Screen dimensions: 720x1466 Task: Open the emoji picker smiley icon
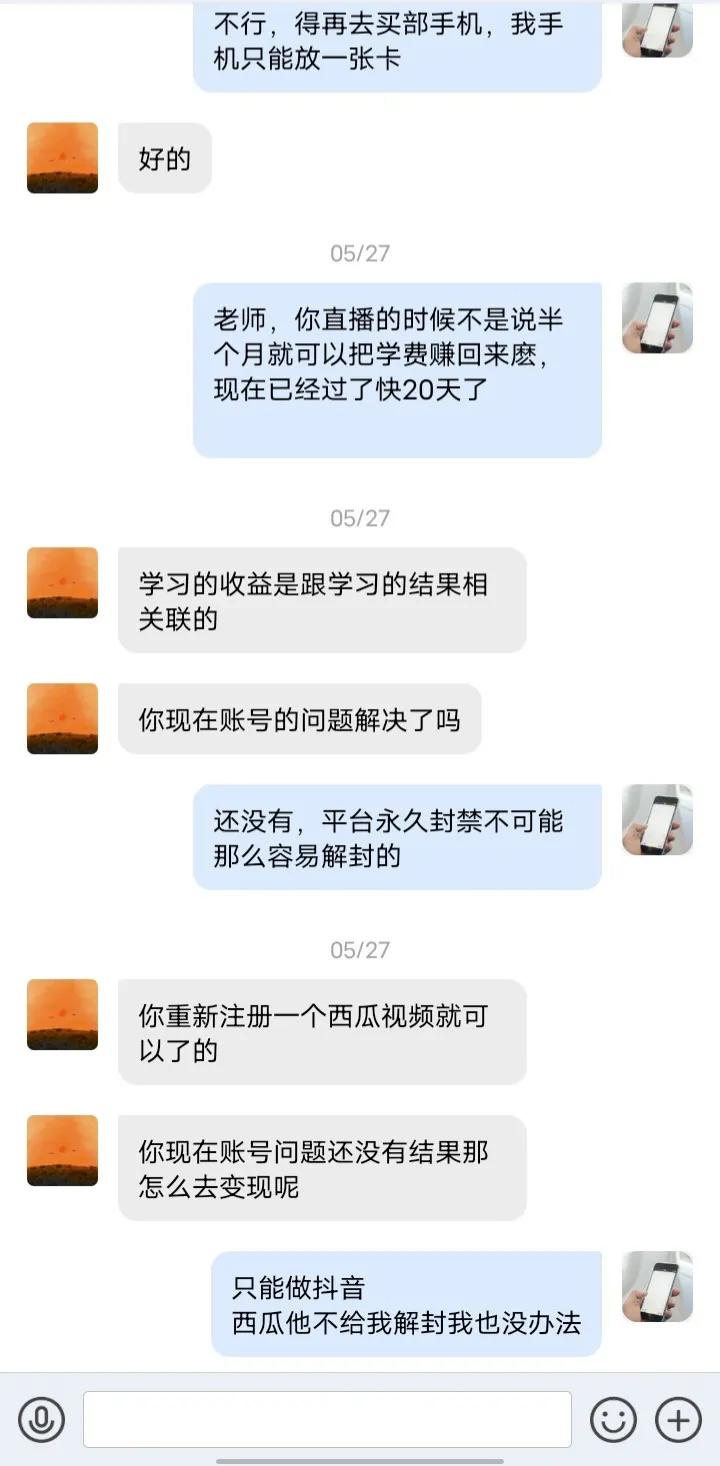[614, 1419]
